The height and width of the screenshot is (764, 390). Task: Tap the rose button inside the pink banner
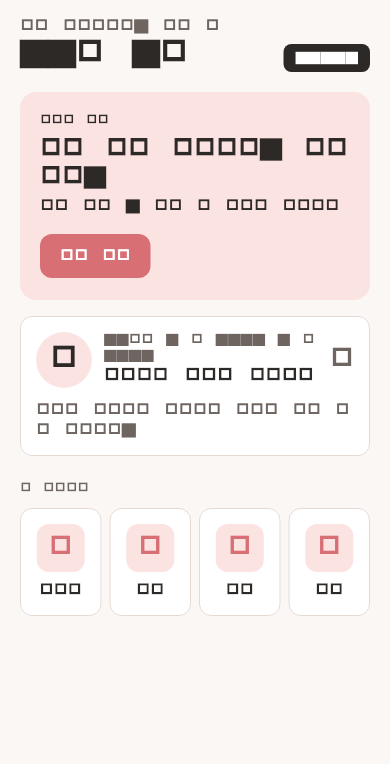click(x=95, y=256)
